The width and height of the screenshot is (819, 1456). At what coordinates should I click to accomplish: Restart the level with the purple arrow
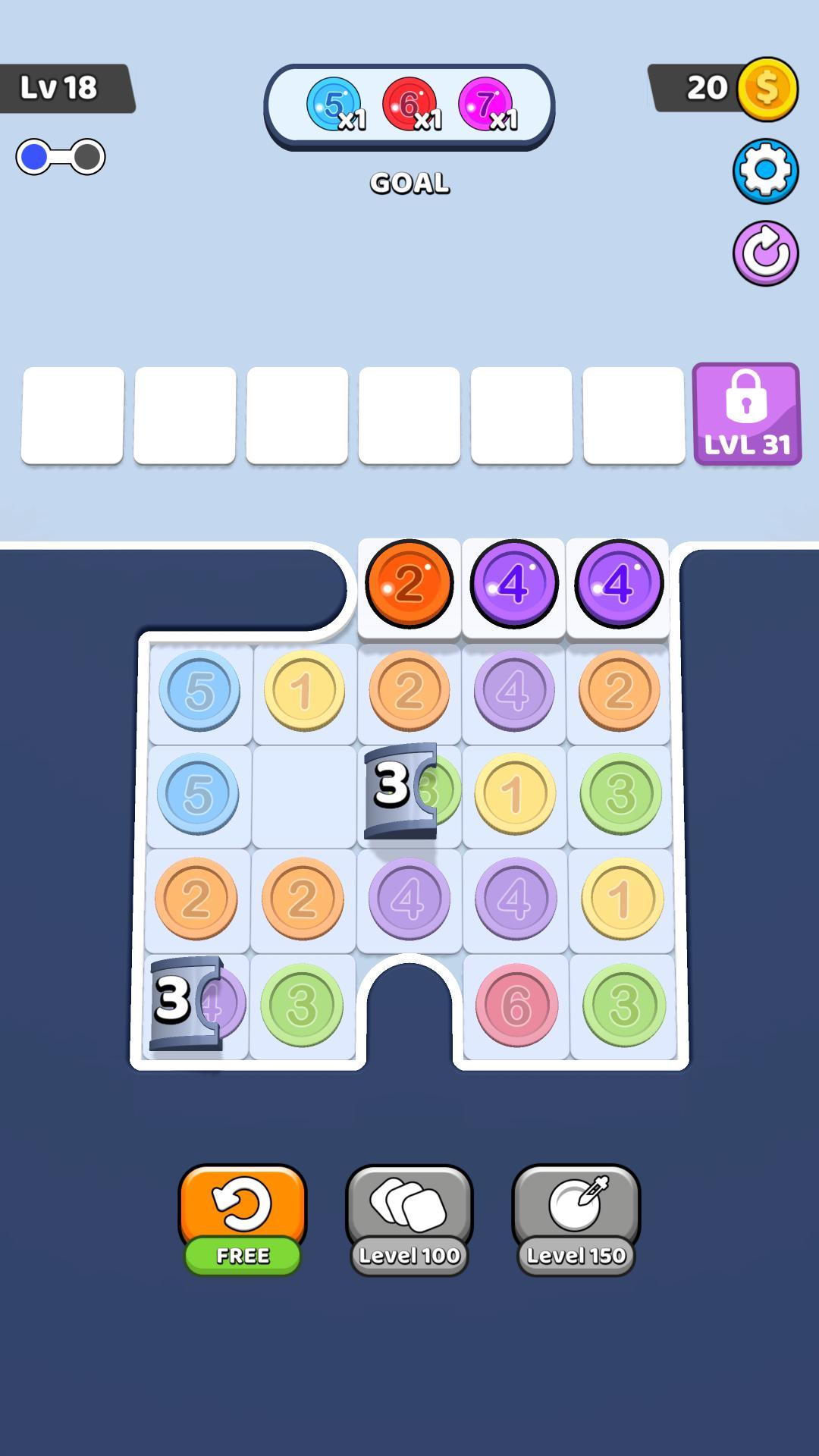tap(765, 253)
